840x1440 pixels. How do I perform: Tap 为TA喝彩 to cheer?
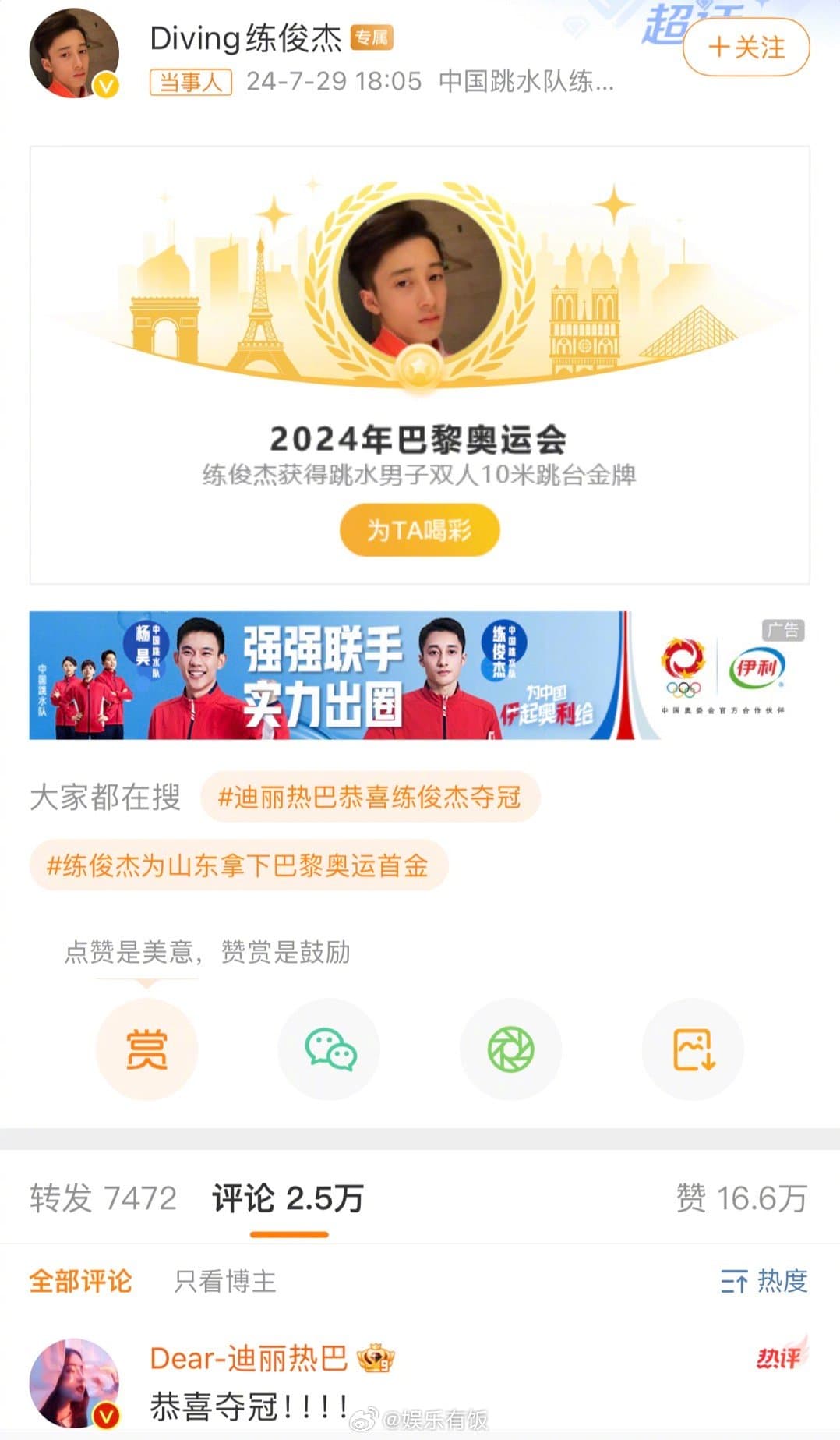[419, 530]
